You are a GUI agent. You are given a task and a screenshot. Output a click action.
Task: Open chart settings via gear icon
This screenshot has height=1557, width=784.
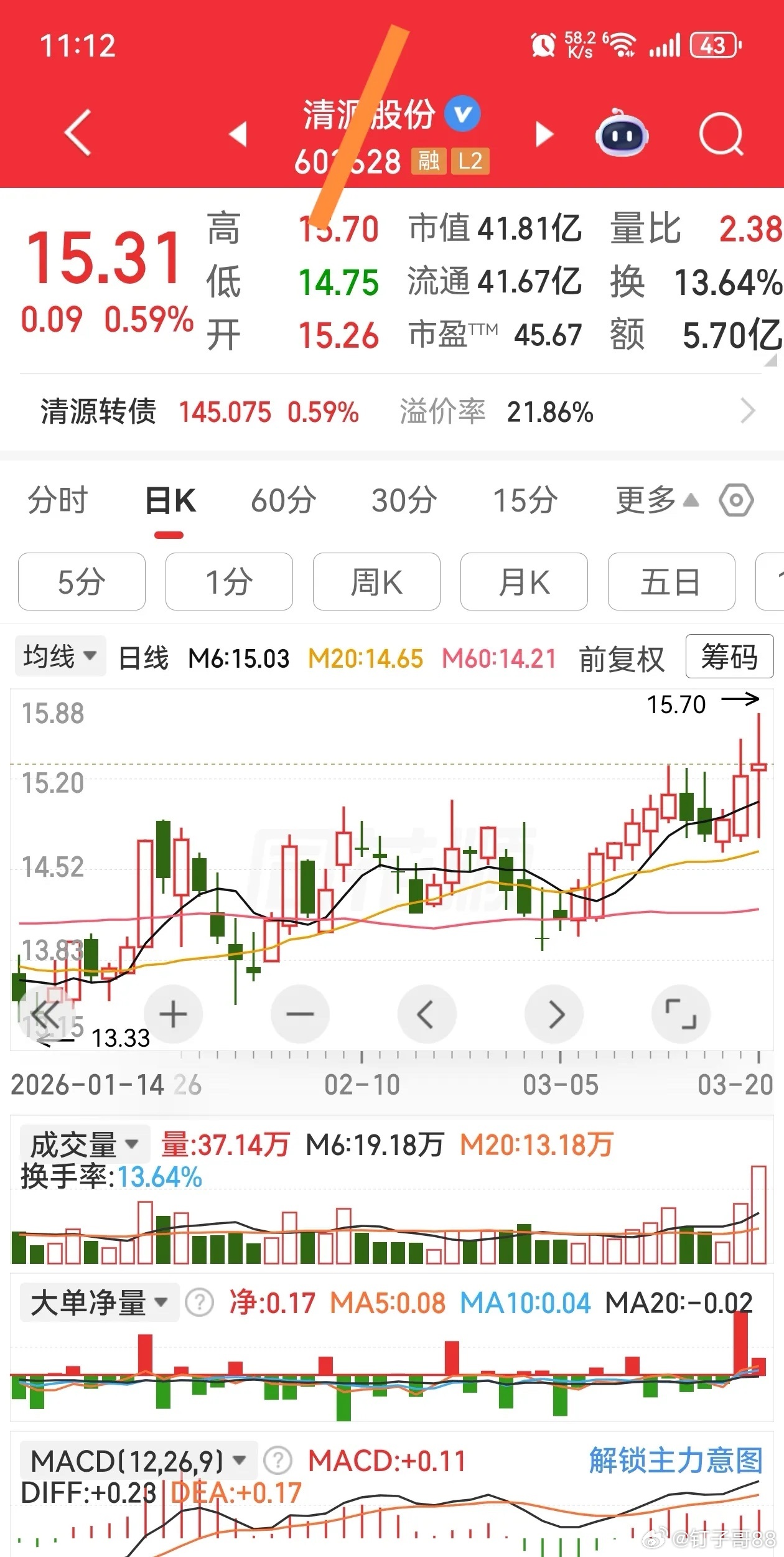(736, 499)
